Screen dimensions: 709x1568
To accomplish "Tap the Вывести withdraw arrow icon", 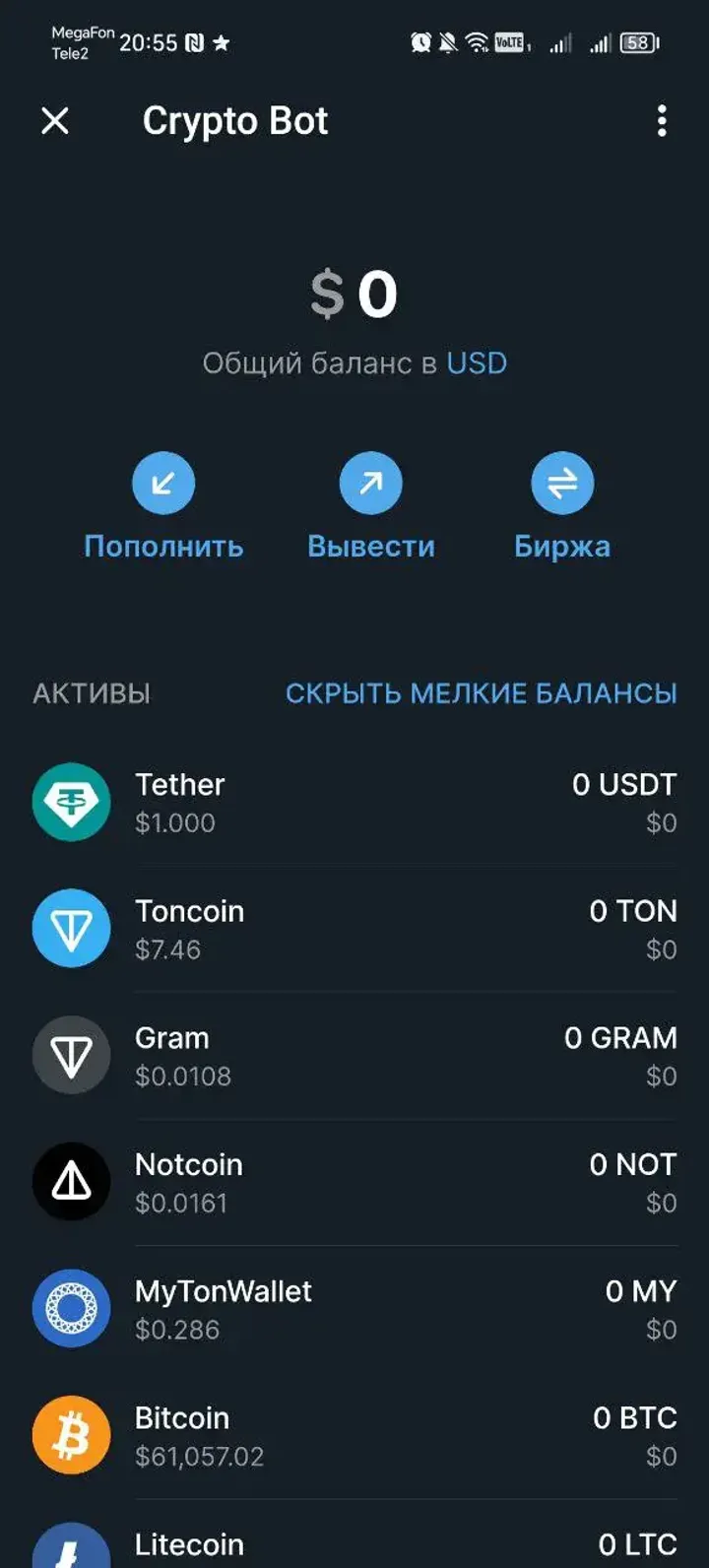I will 371,483.
